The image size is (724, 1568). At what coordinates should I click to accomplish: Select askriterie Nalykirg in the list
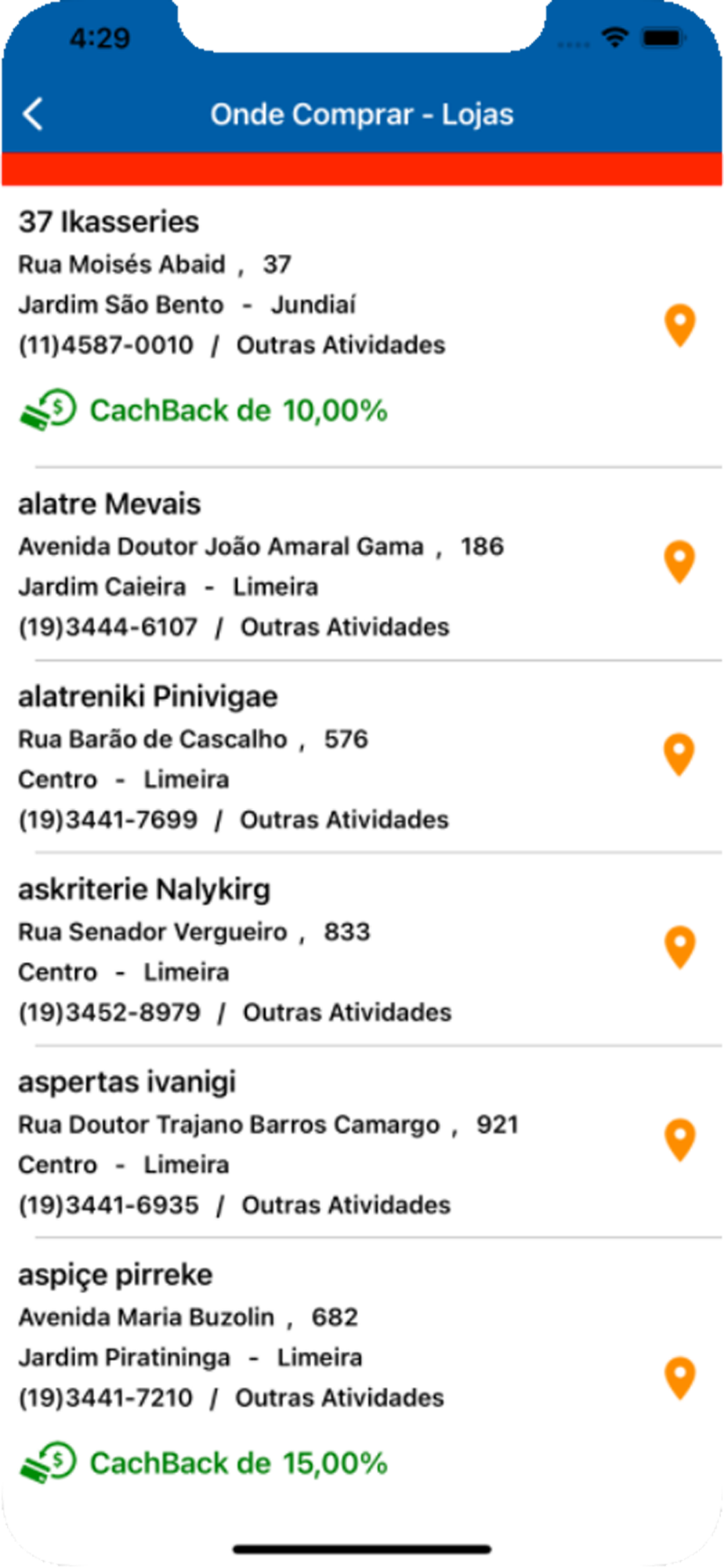[x=362, y=949]
